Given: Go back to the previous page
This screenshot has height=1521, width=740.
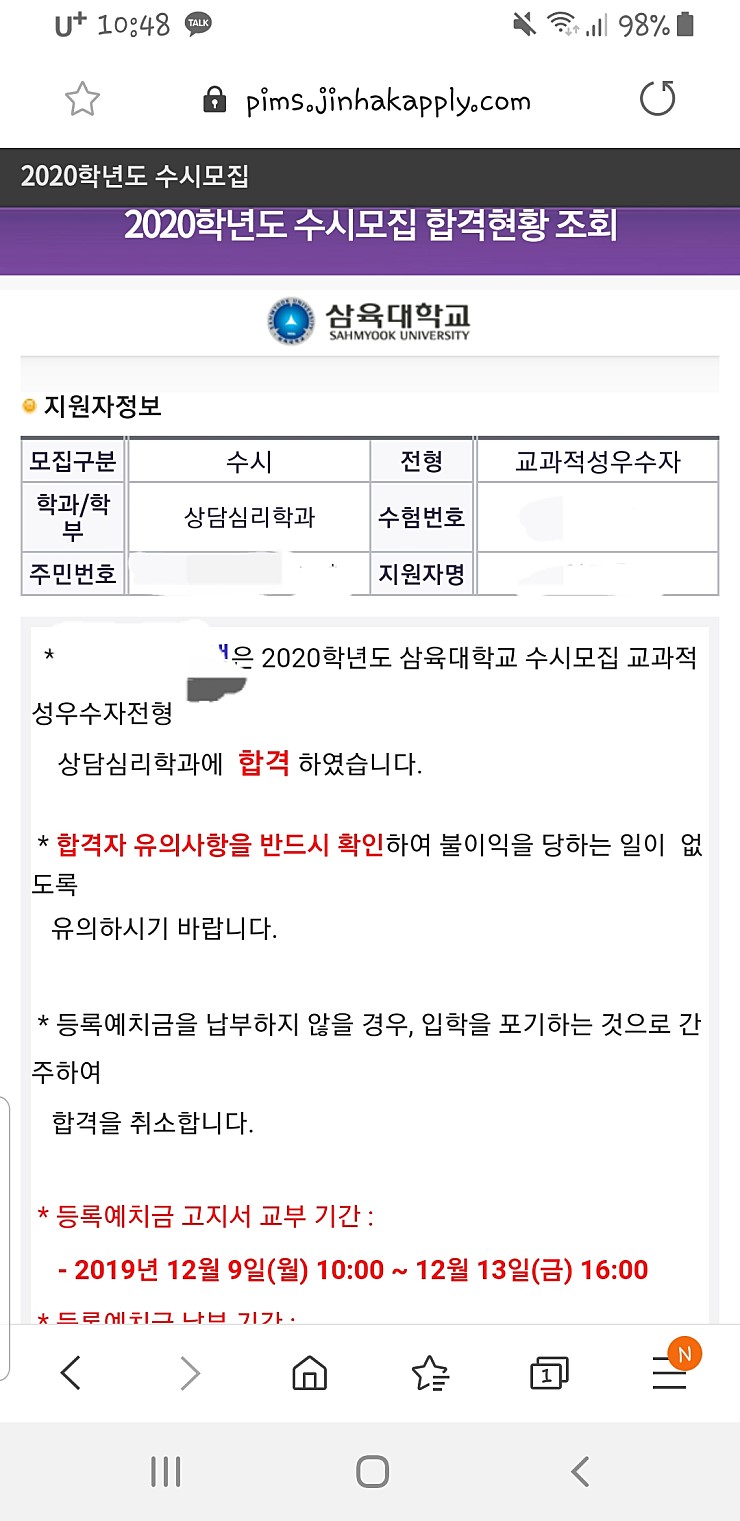Looking at the screenshot, I should [70, 1374].
